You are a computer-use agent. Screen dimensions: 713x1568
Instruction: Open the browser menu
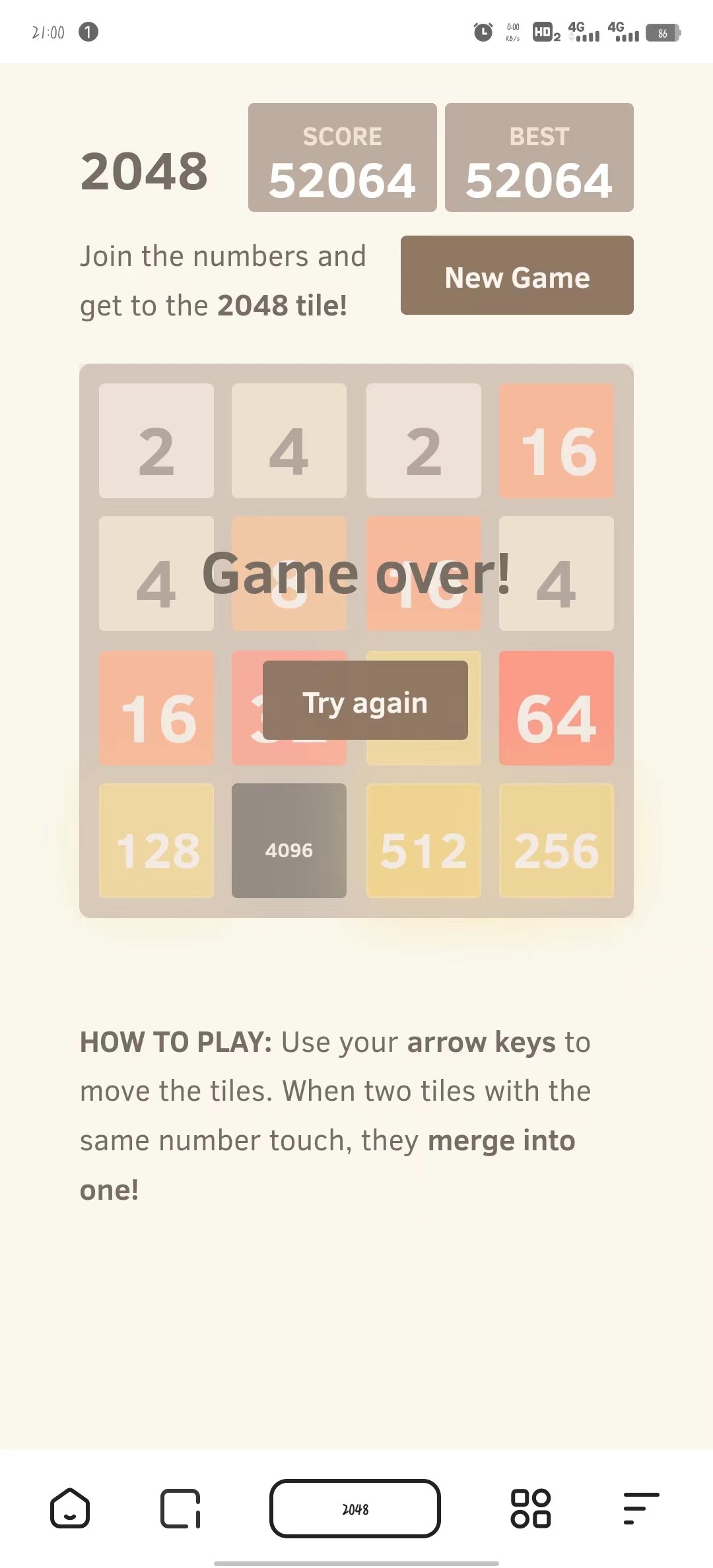[641, 1509]
